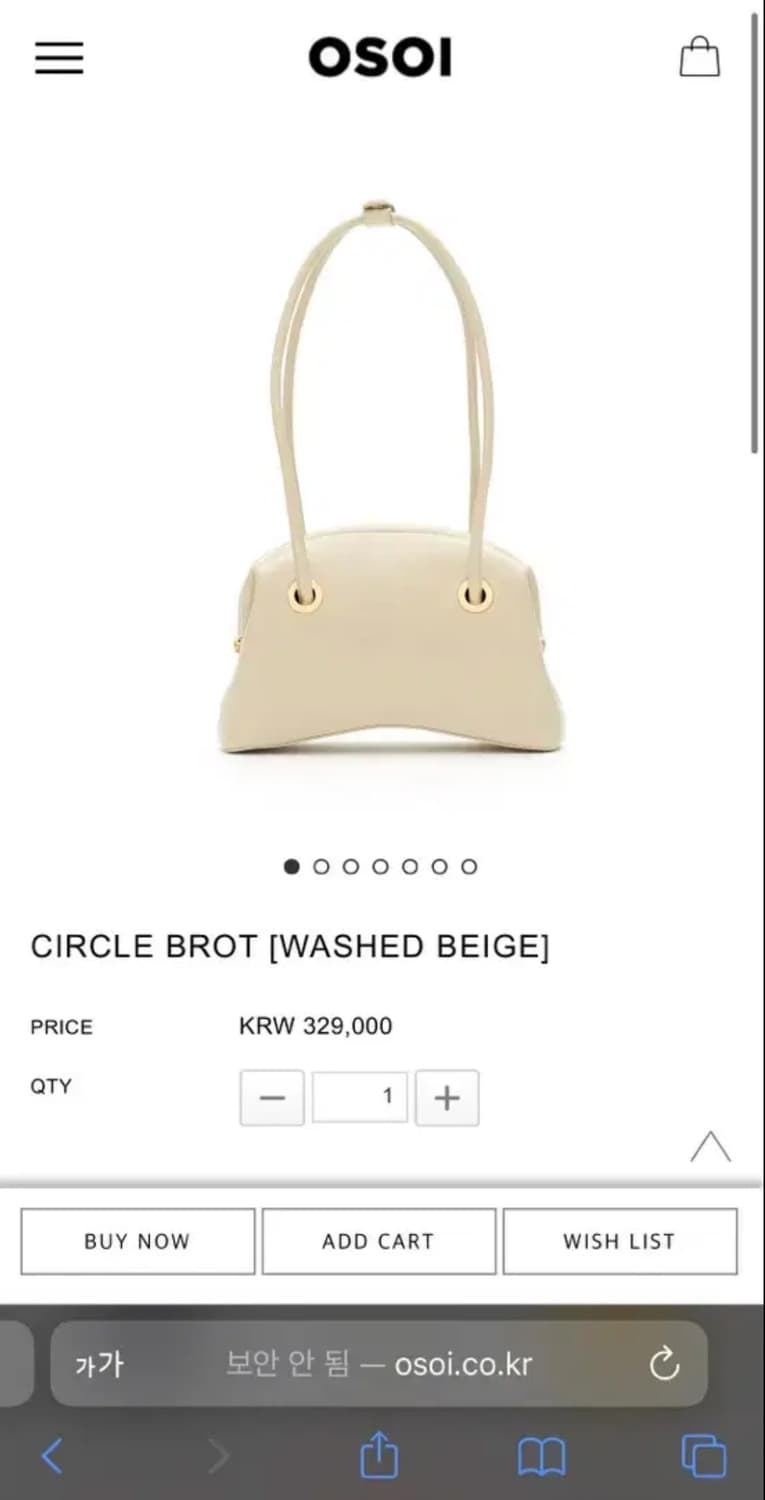Screen dimensions: 765x1500
Task: Open the shopping bag cart
Action: [x=700, y=57]
